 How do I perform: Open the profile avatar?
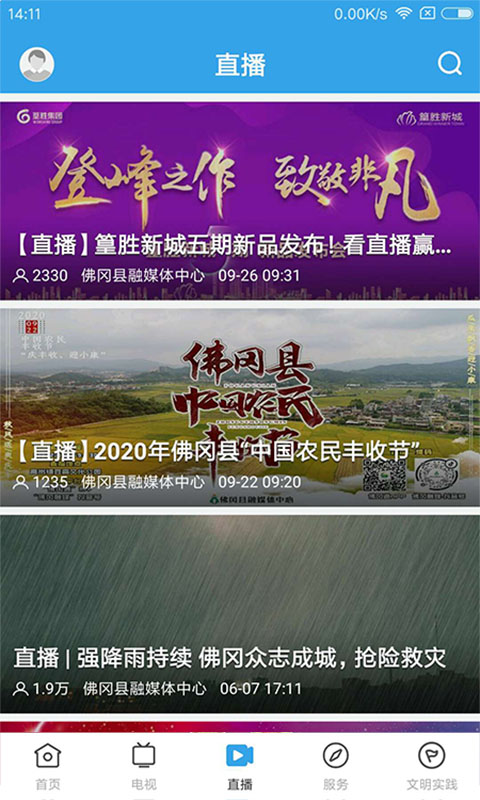[37, 64]
